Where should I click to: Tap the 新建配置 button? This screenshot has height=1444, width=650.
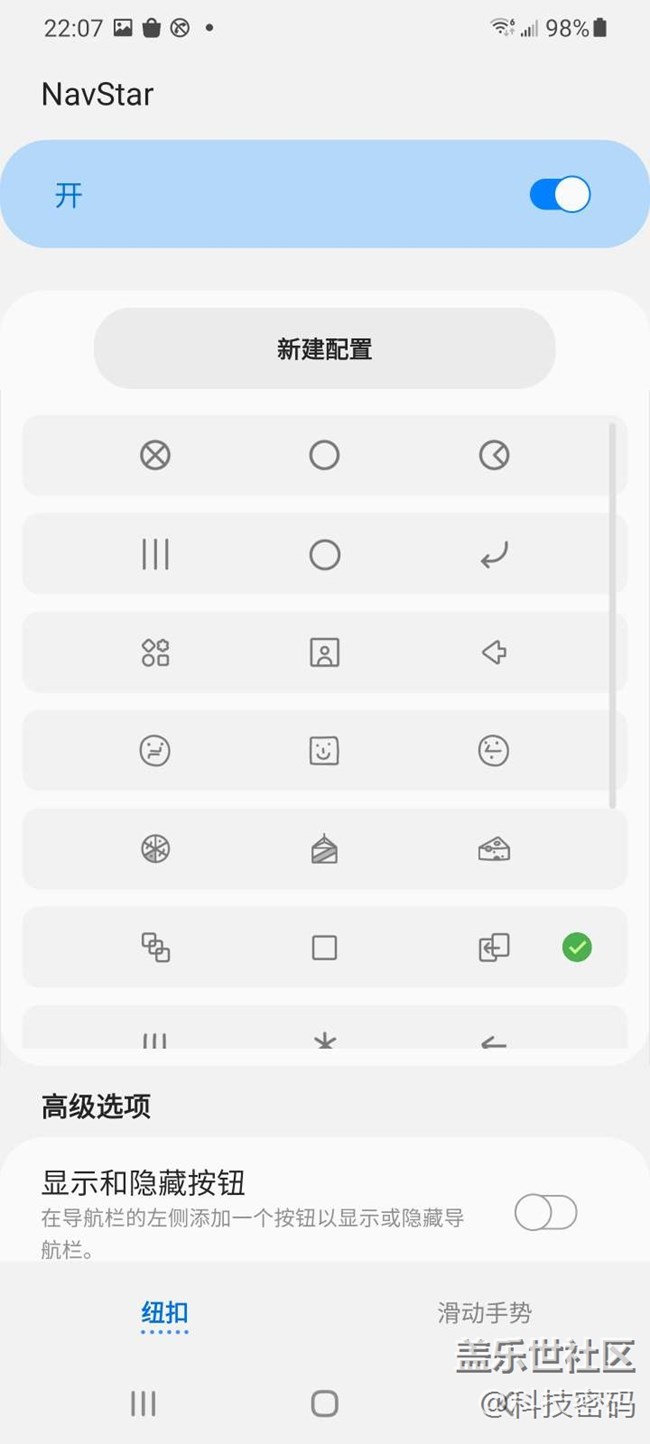324,349
